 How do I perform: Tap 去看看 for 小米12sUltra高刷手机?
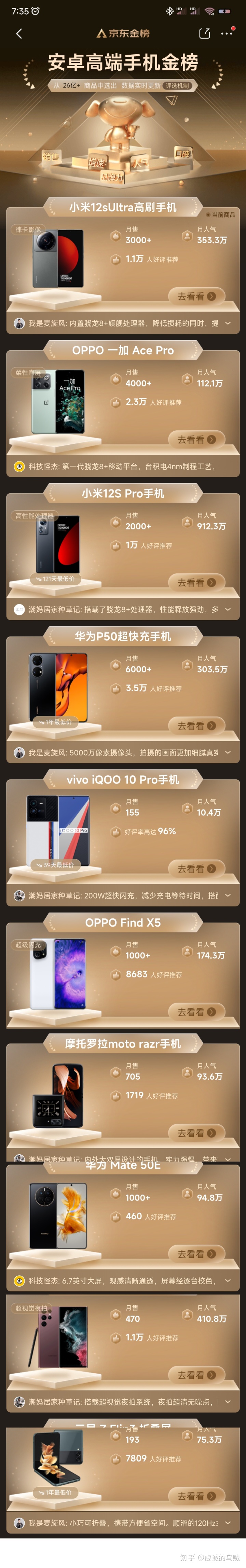196,296
